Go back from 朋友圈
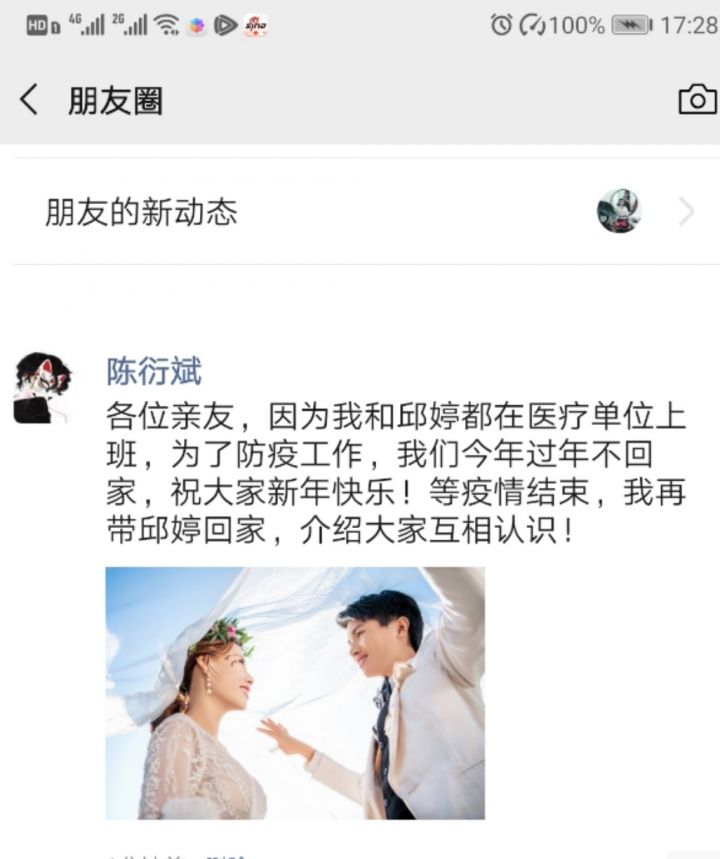The height and width of the screenshot is (859, 720). coord(30,100)
